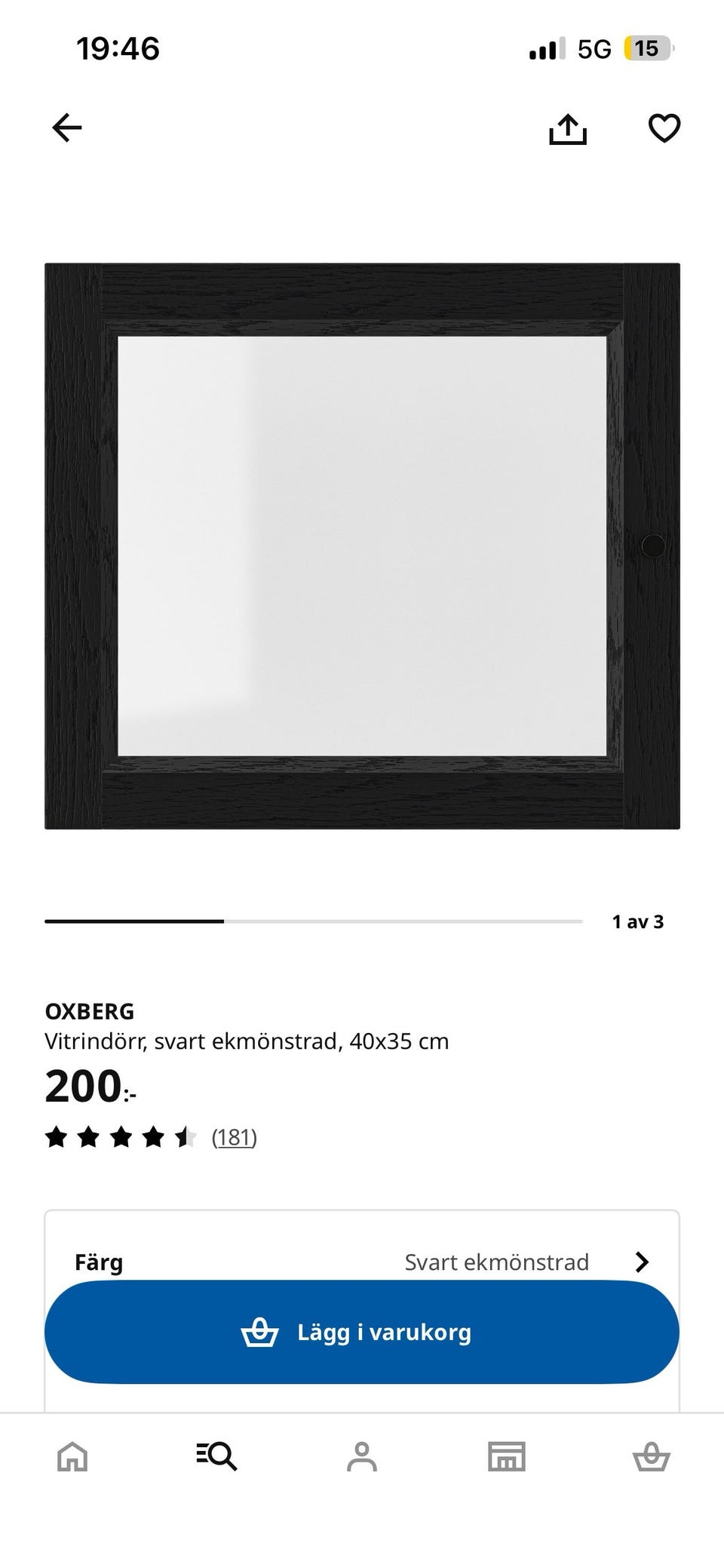Viewport: 724px width, 1568px height.
Task: Open the (181) reviews link
Action: [234, 1136]
